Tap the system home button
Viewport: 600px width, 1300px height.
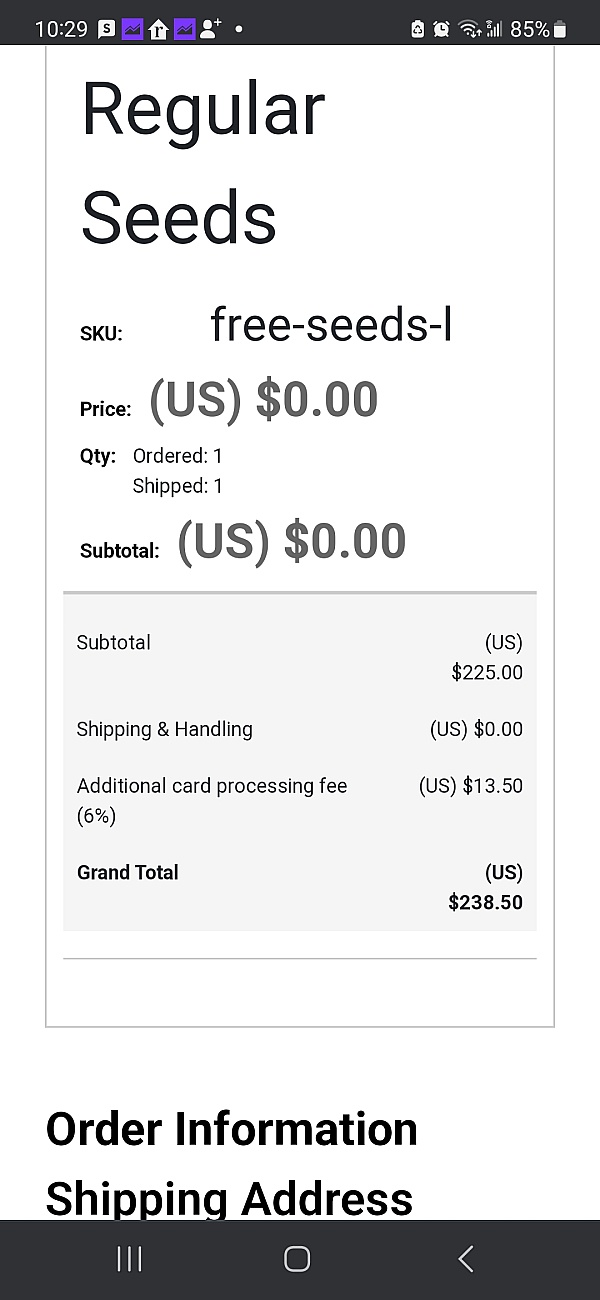tap(297, 1259)
